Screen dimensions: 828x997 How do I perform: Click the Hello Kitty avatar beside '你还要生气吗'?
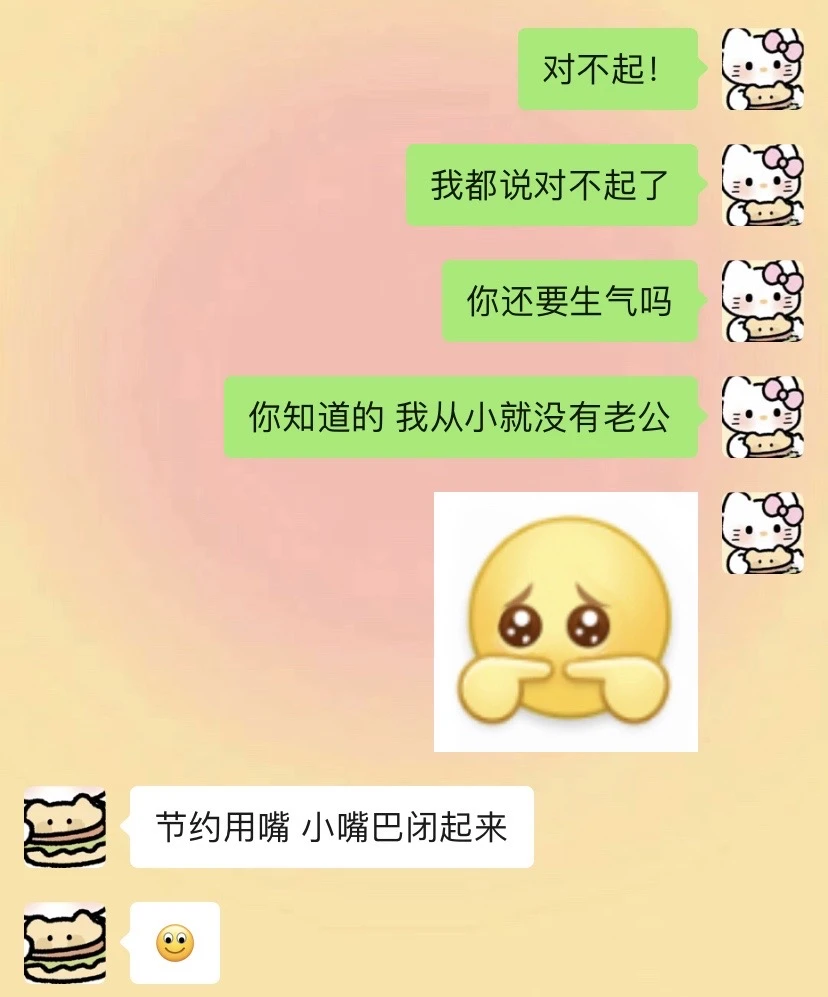point(762,301)
